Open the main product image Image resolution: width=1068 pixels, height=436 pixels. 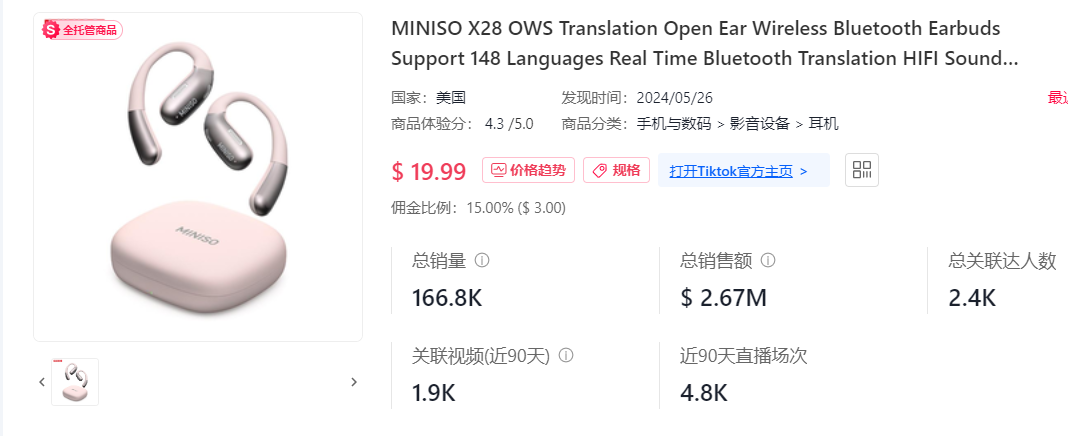(198, 177)
